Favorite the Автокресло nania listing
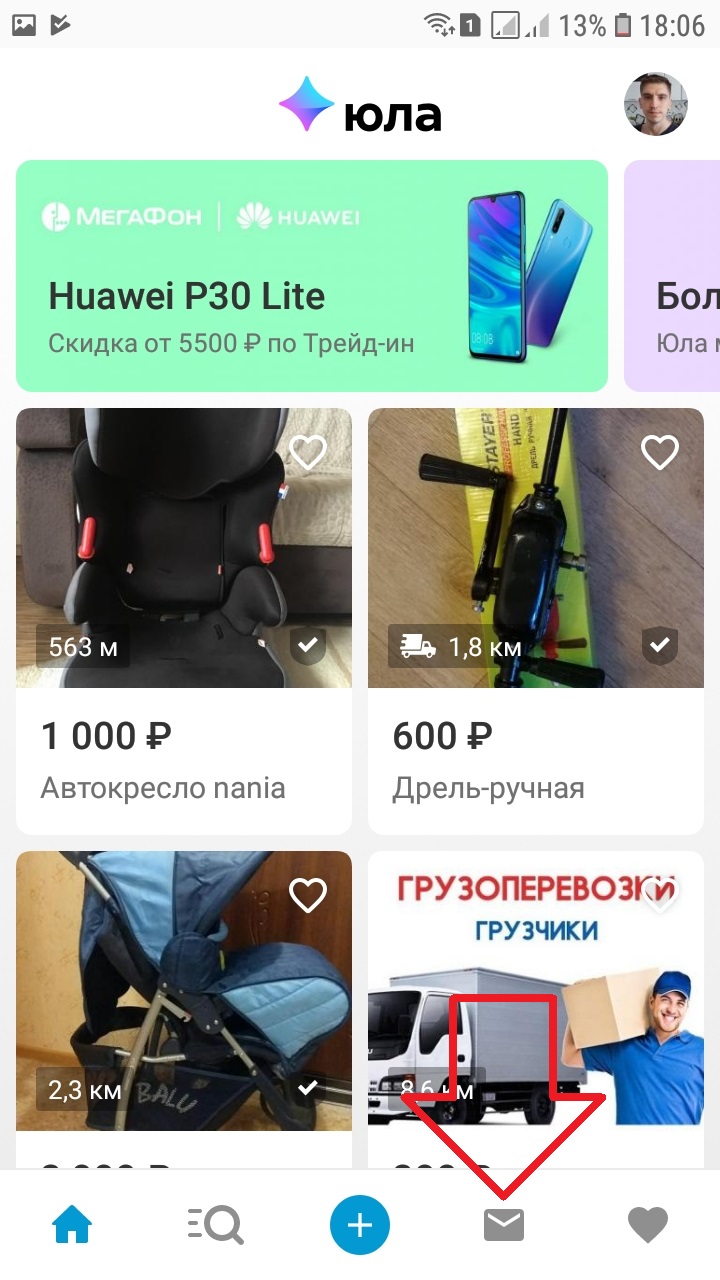The height and width of the screenshot is (1280, 720). tap(307, 452)
